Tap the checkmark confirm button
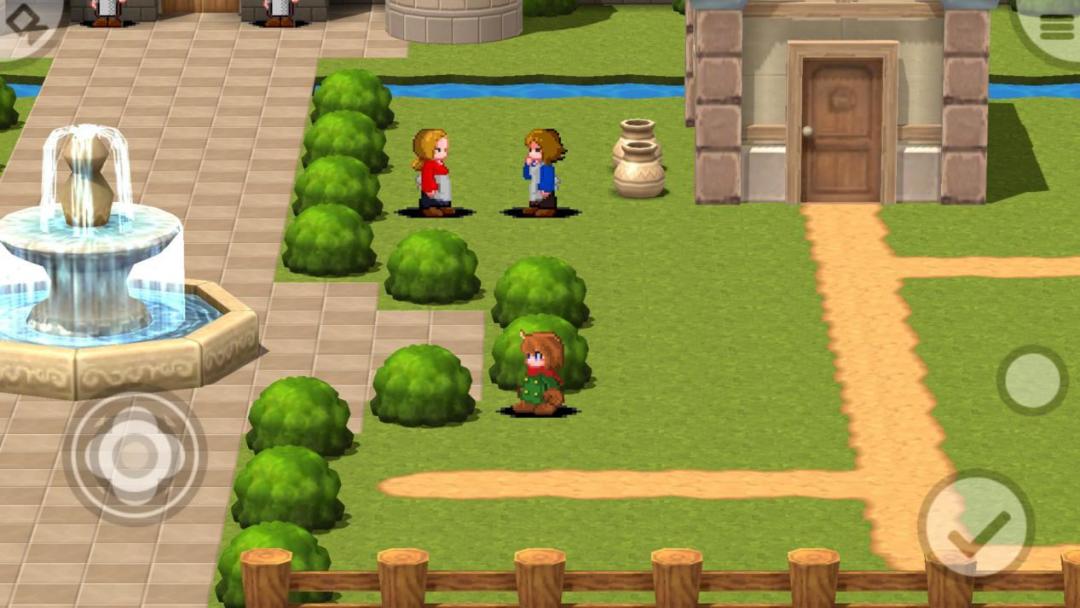Screen dimensions: 1080x608 [976, 527]
